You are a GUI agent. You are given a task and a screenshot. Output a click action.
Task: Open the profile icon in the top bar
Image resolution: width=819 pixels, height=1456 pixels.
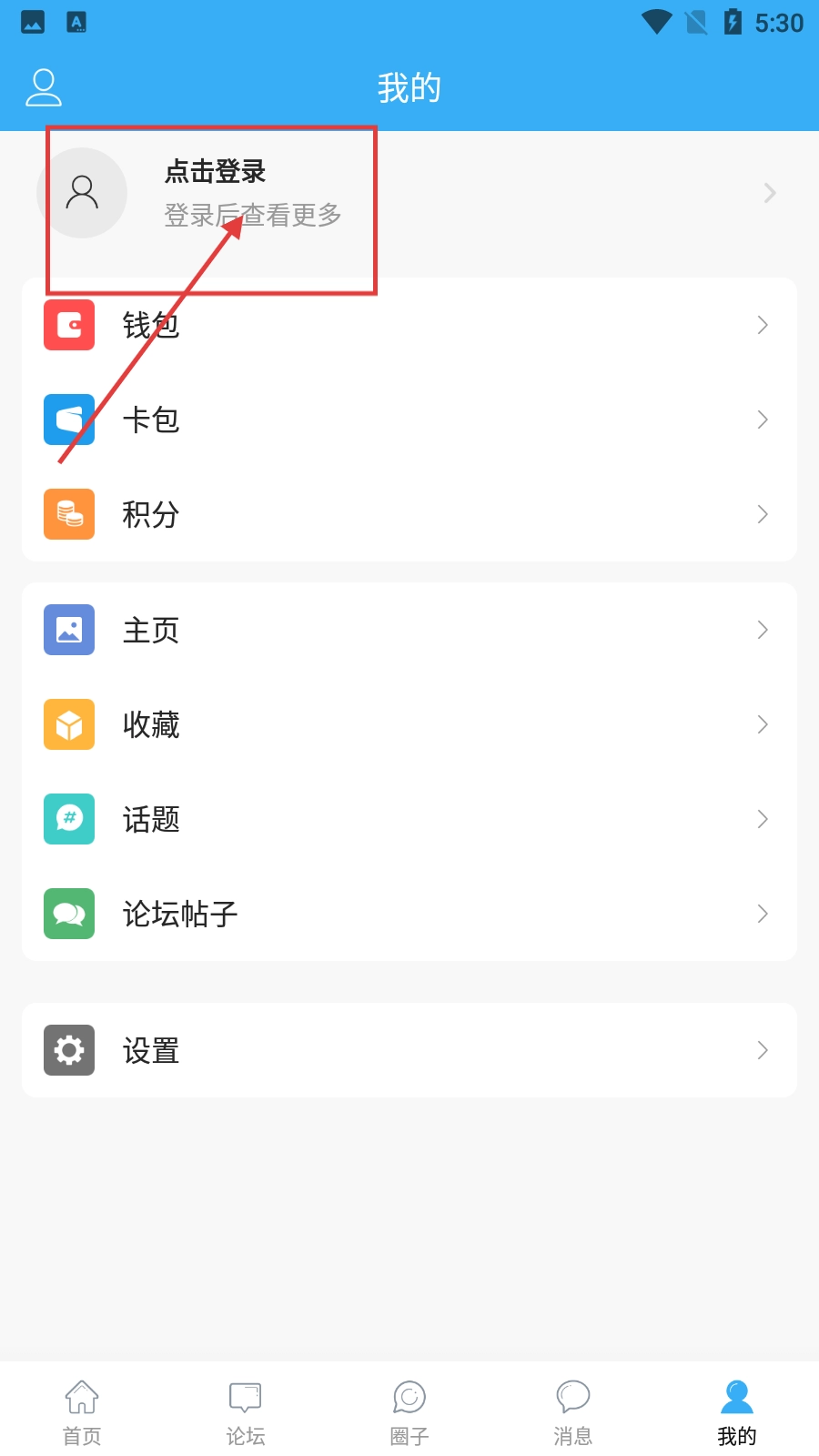(x=43, y=87)
